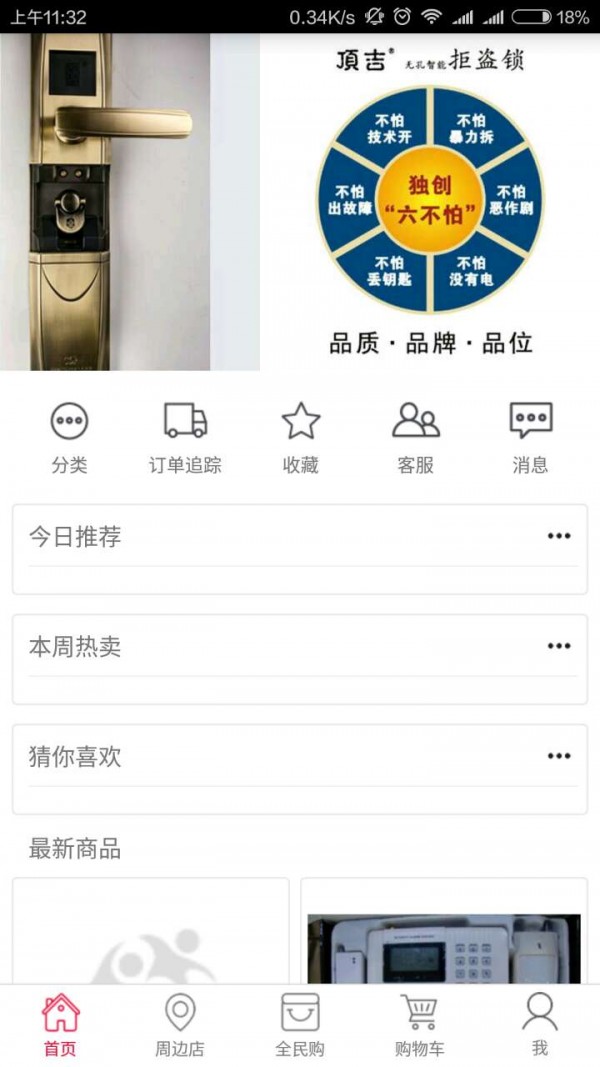This screenshot has width=600, height=1067.
Task: Open more options for 猜你喜欢
Action: [559, 756]
